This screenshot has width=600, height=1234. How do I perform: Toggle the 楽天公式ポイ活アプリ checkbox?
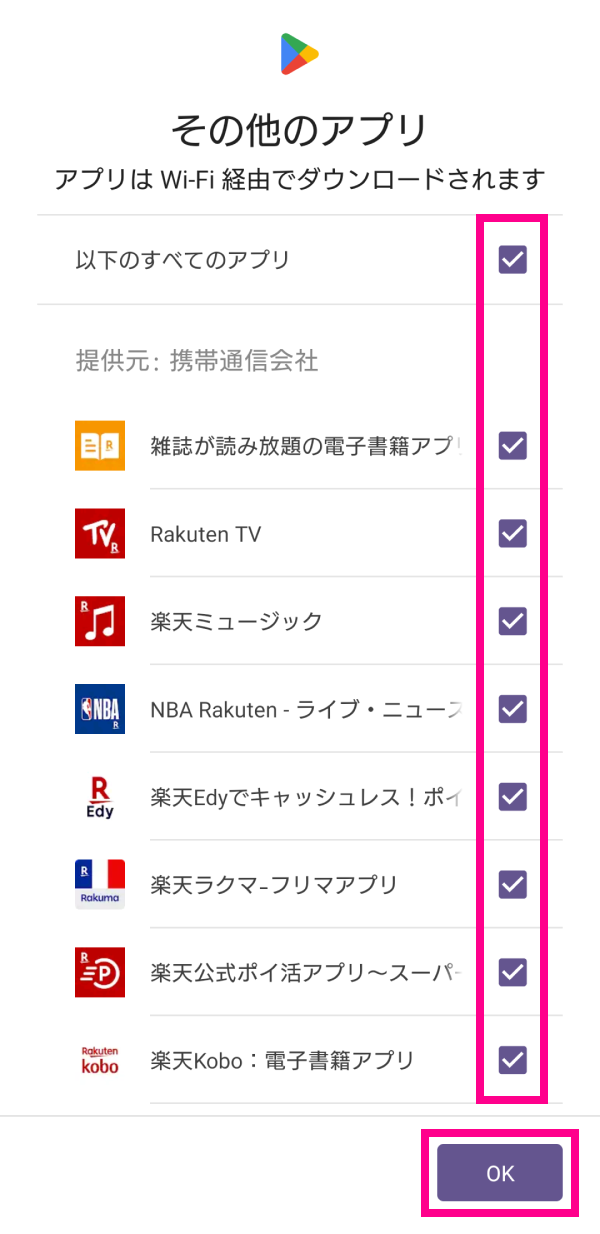[x=512, y=971]
